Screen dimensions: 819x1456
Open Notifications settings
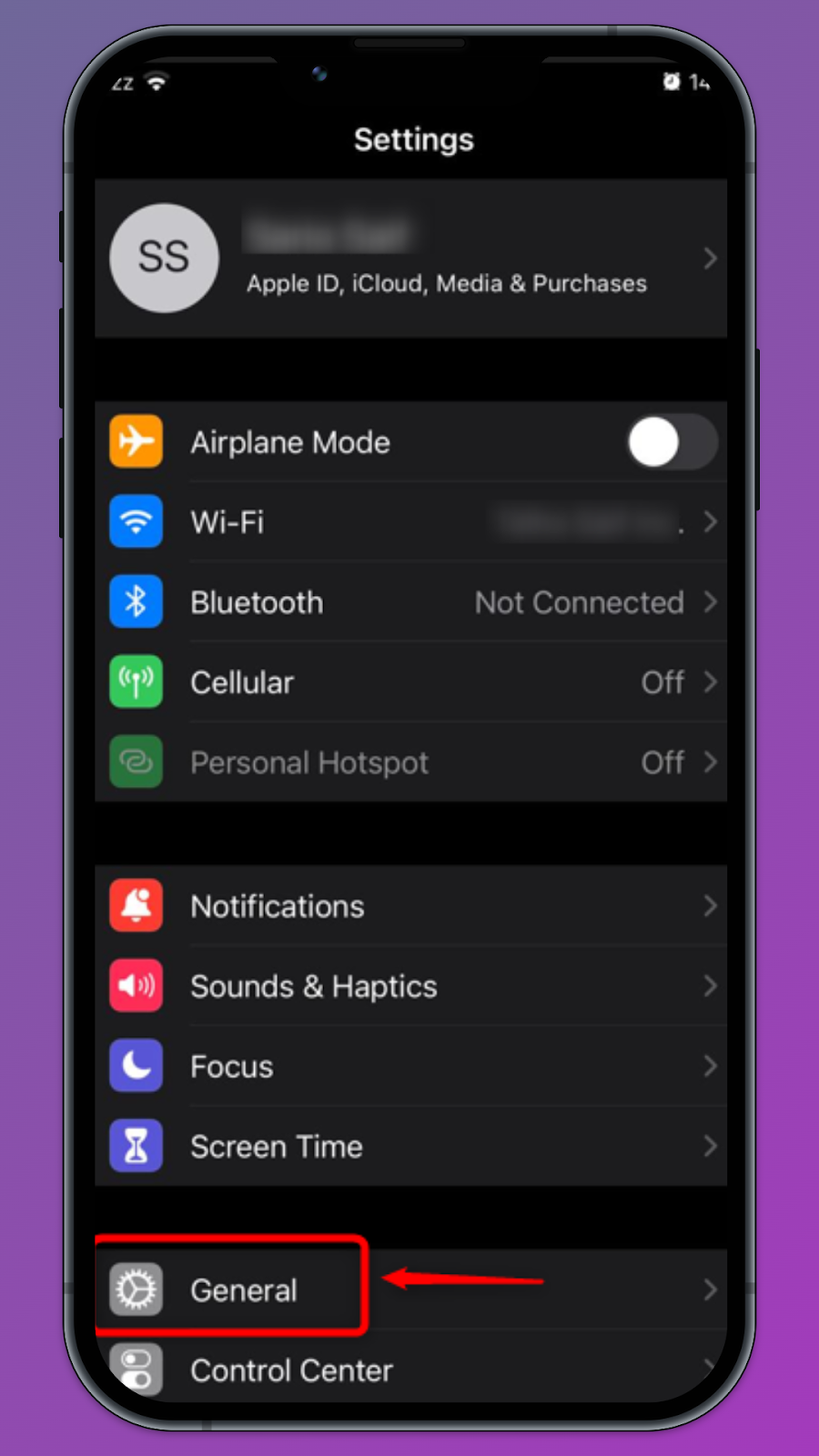(x=409, y=906)
